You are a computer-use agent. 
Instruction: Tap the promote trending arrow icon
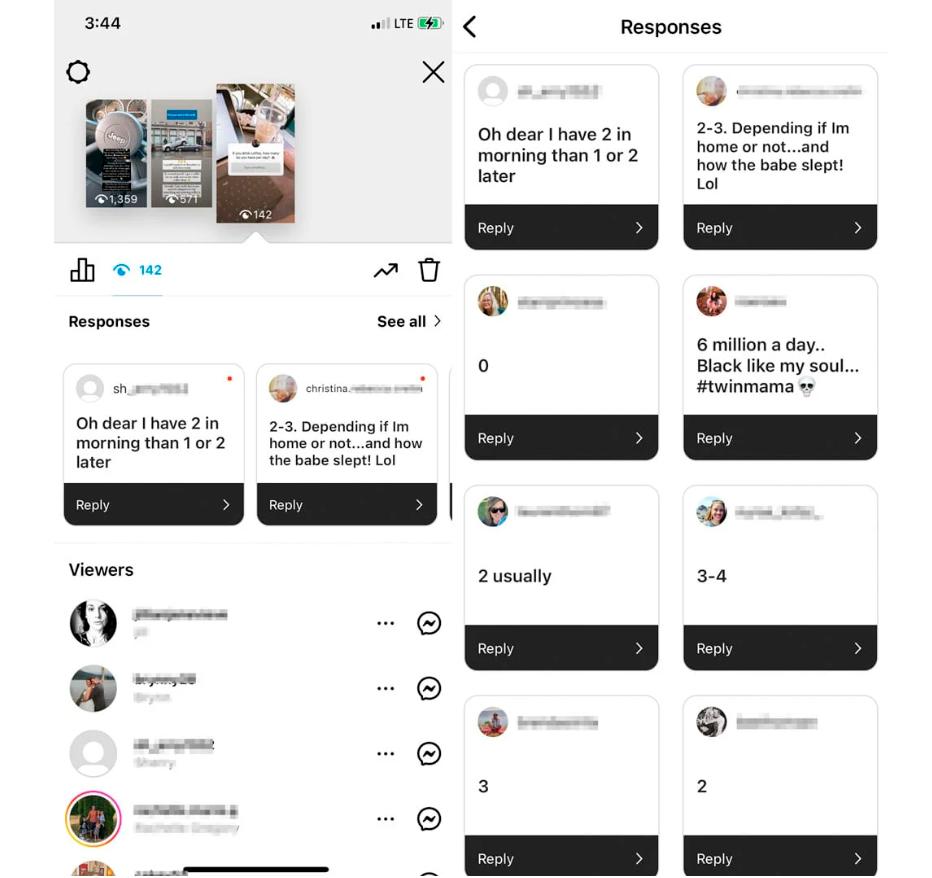coord(386,270)
